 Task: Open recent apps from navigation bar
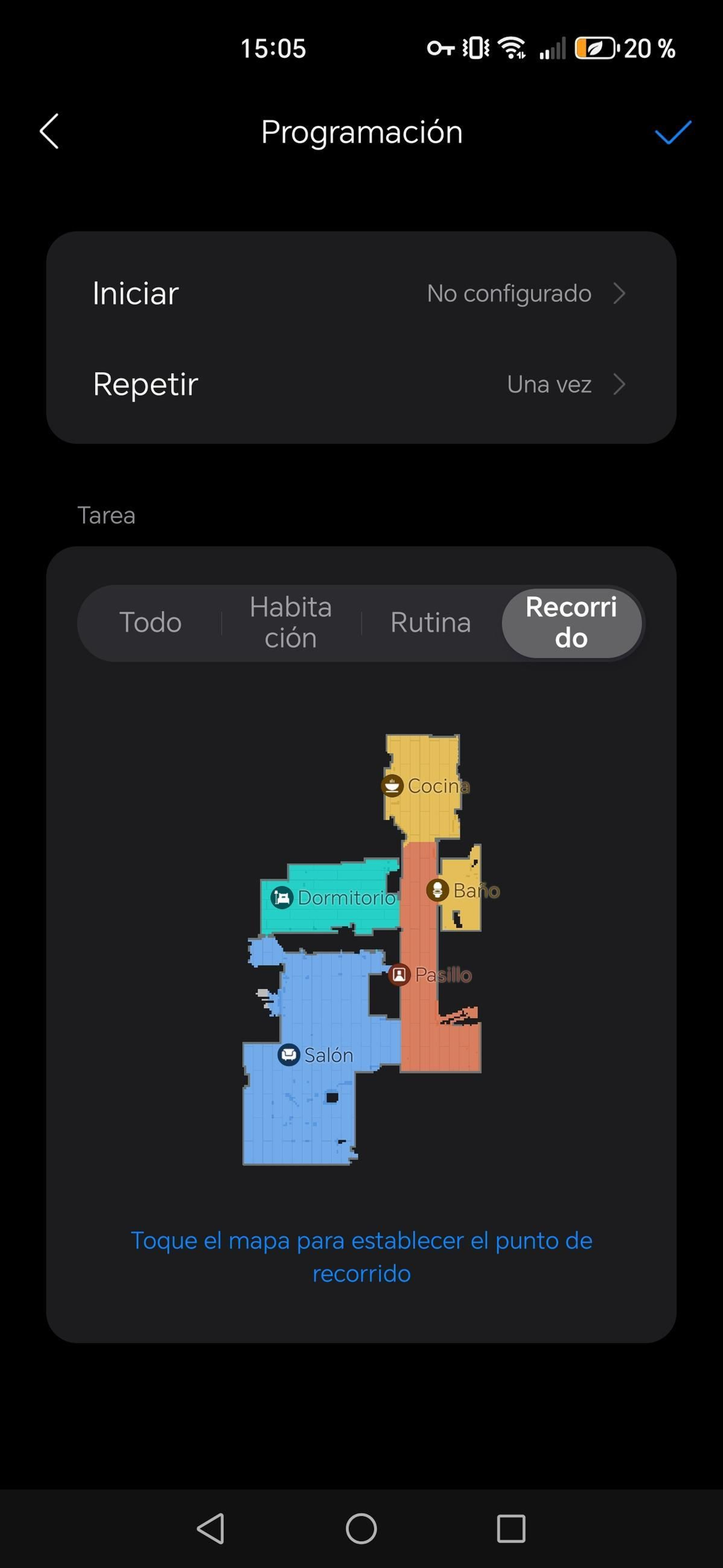(511, 1528)
